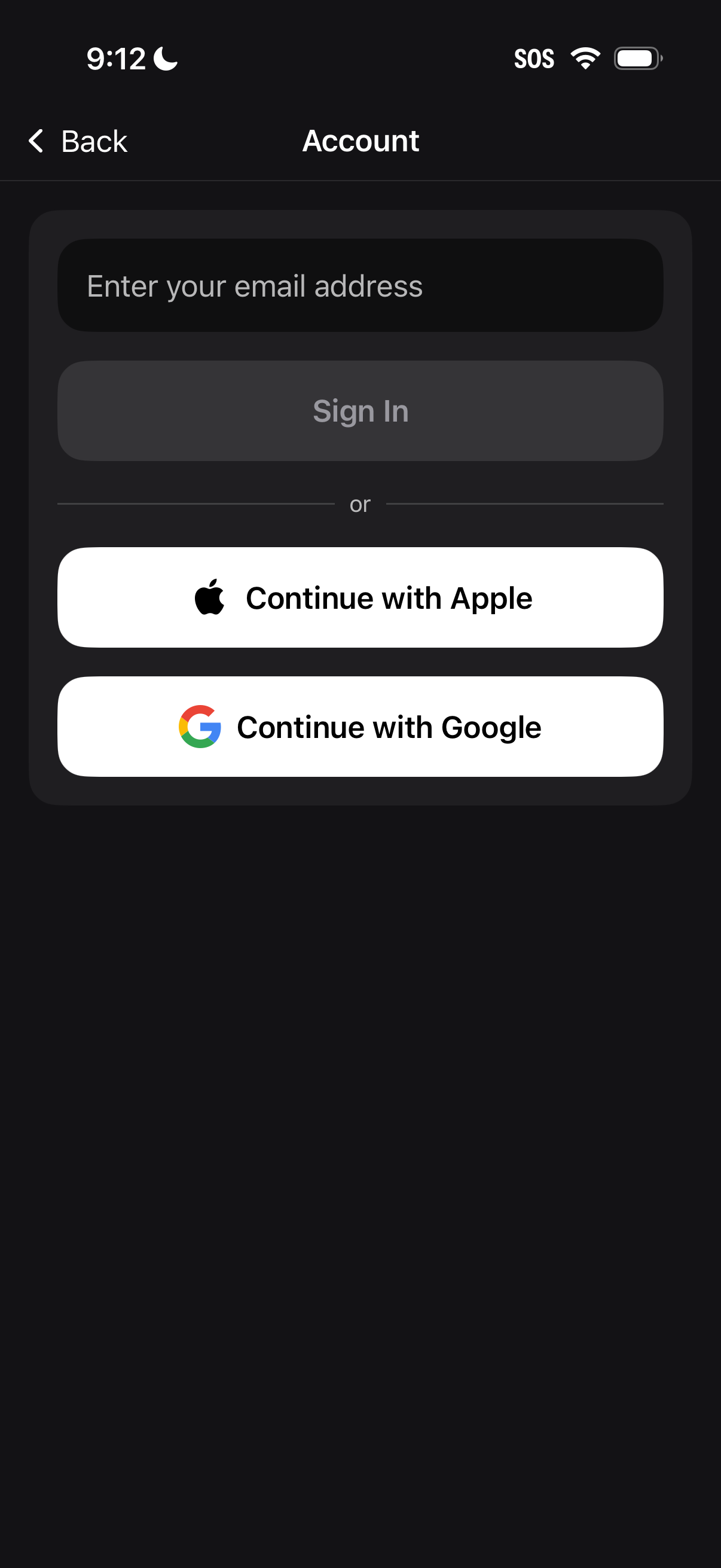Viewport: 721px width, 1568px height.
Task: Click the SOS status indicator
Action: (534, 59)
